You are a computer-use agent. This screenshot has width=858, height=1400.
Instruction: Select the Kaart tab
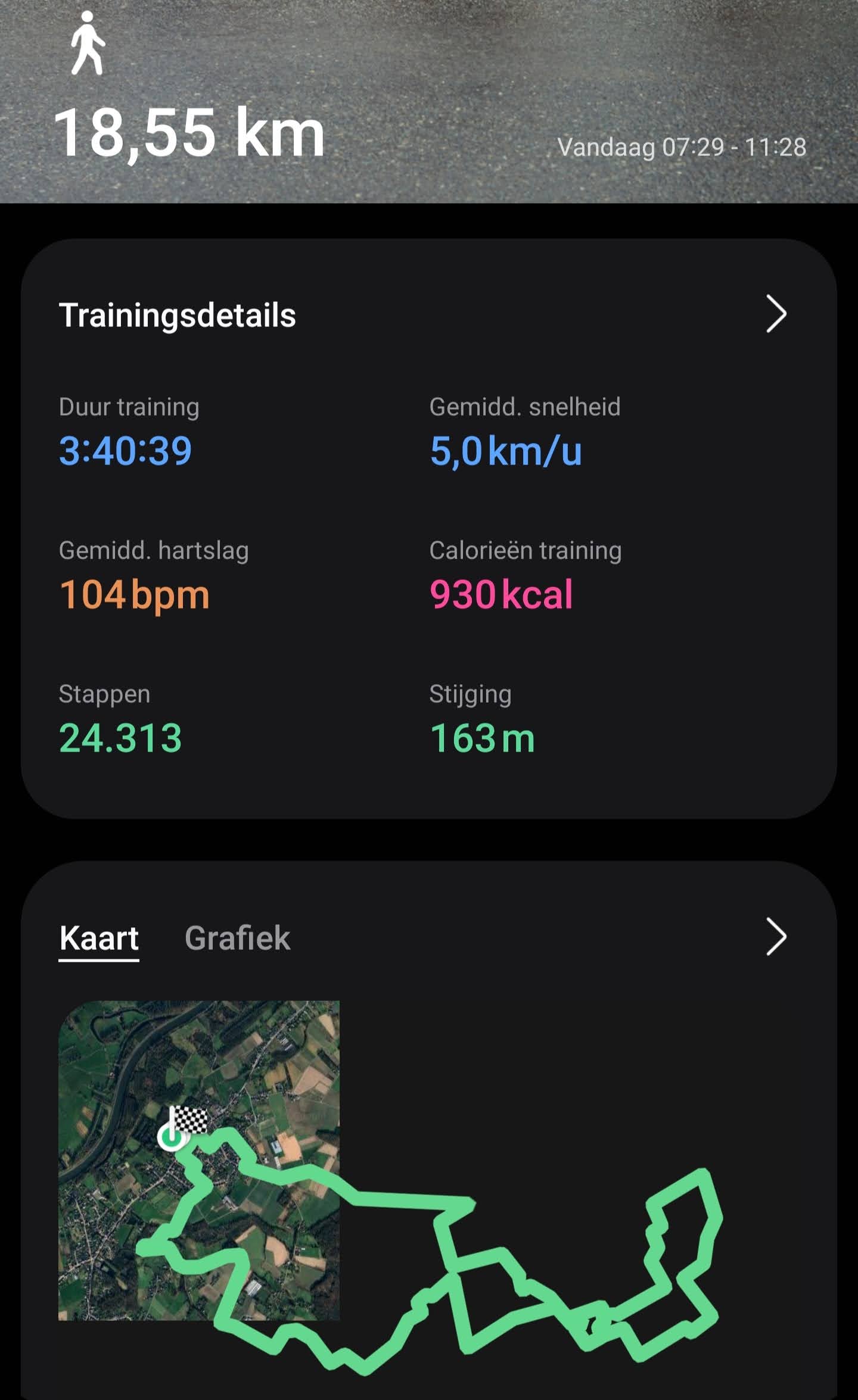pos(99,938)
